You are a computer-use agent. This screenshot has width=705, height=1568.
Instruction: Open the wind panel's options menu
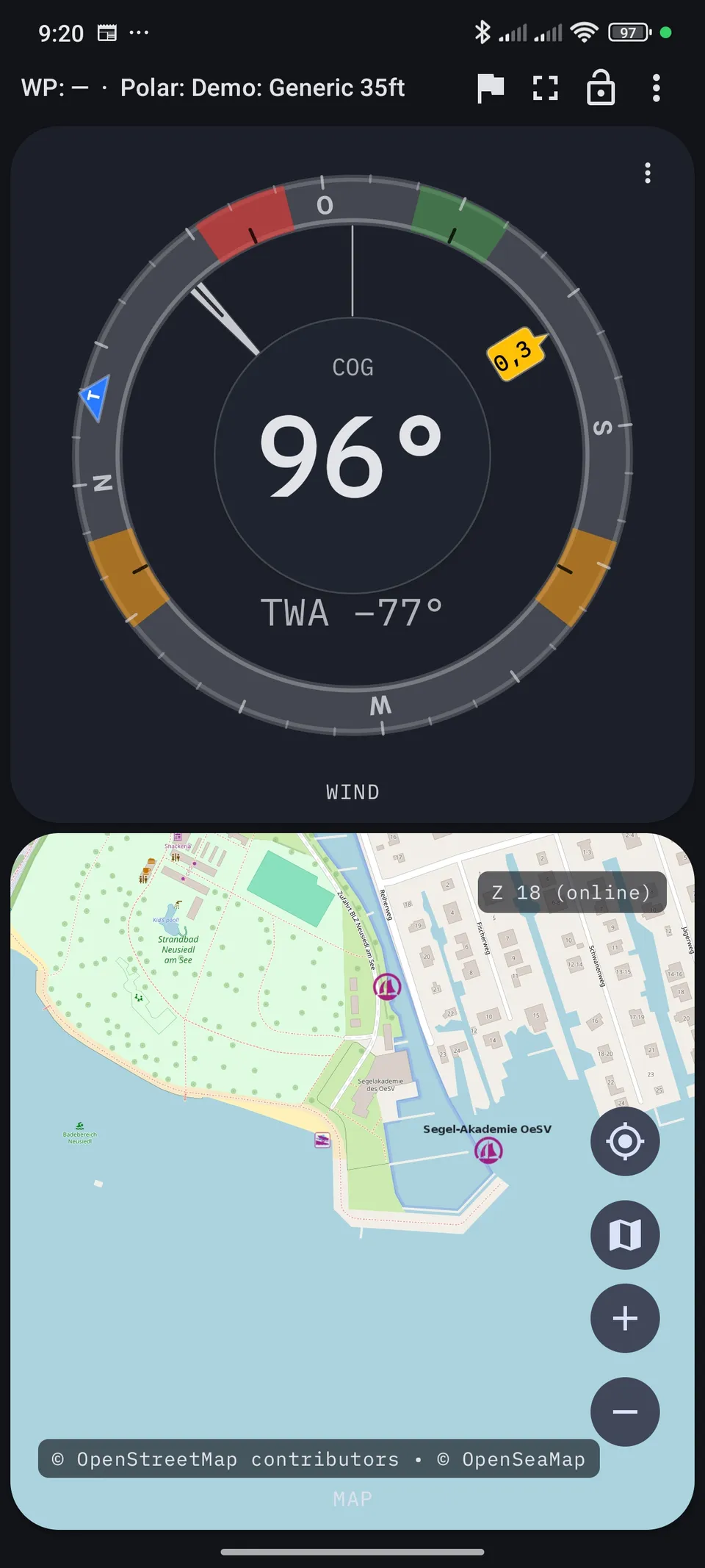pyautogui.click(x=647, y=173)
